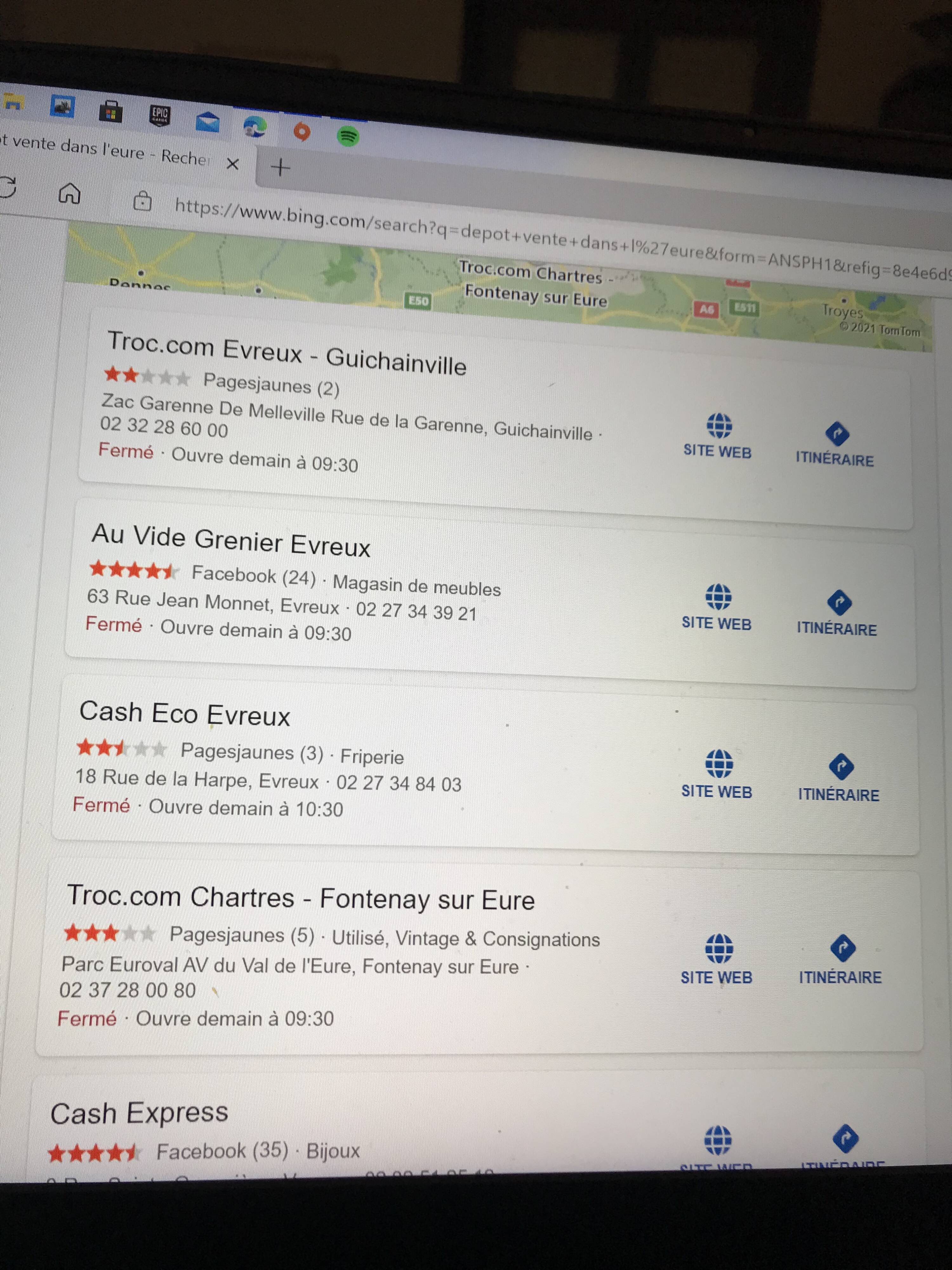
Task: Visit the Au Vide Grenier Evreux website
Action: pos(717,606)
